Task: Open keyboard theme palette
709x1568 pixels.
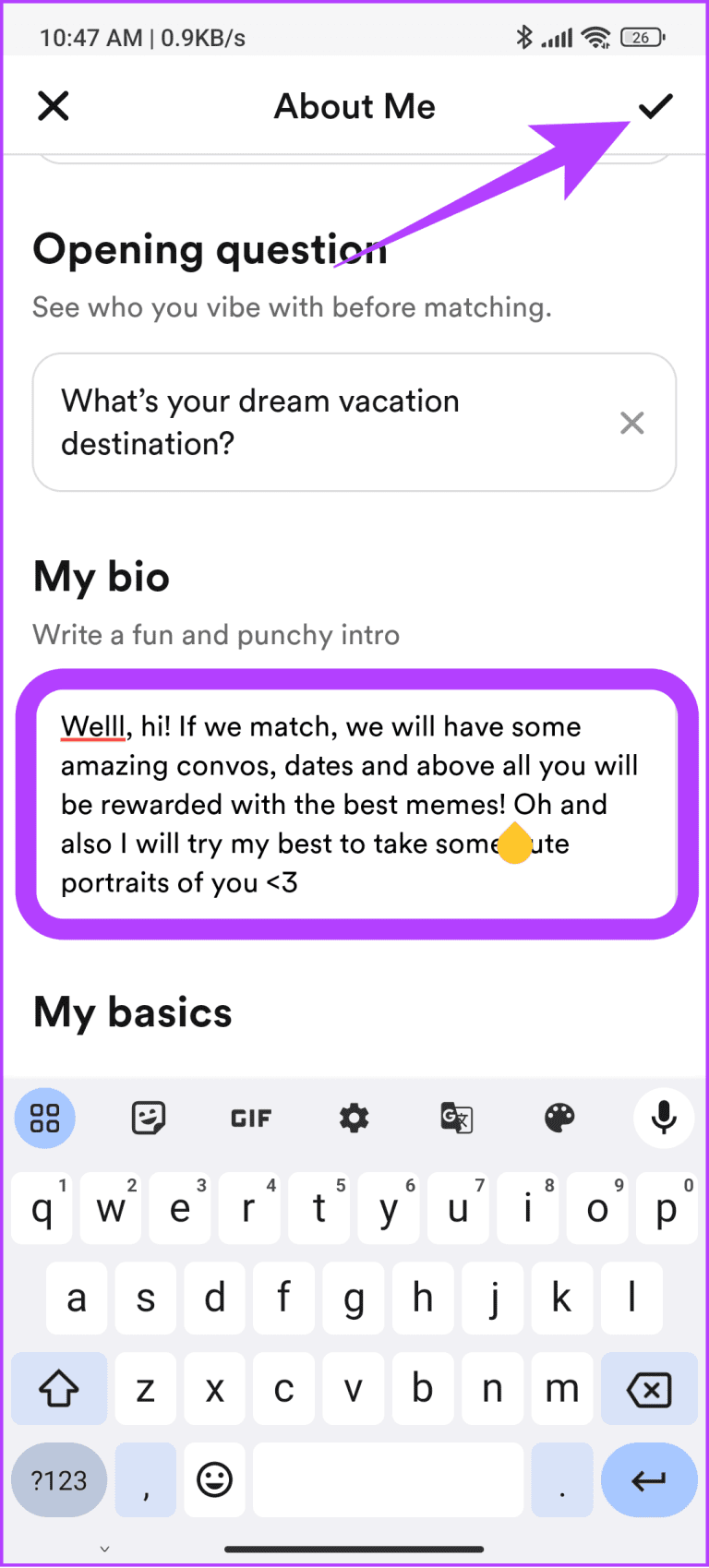Action: pos(559,1119)
